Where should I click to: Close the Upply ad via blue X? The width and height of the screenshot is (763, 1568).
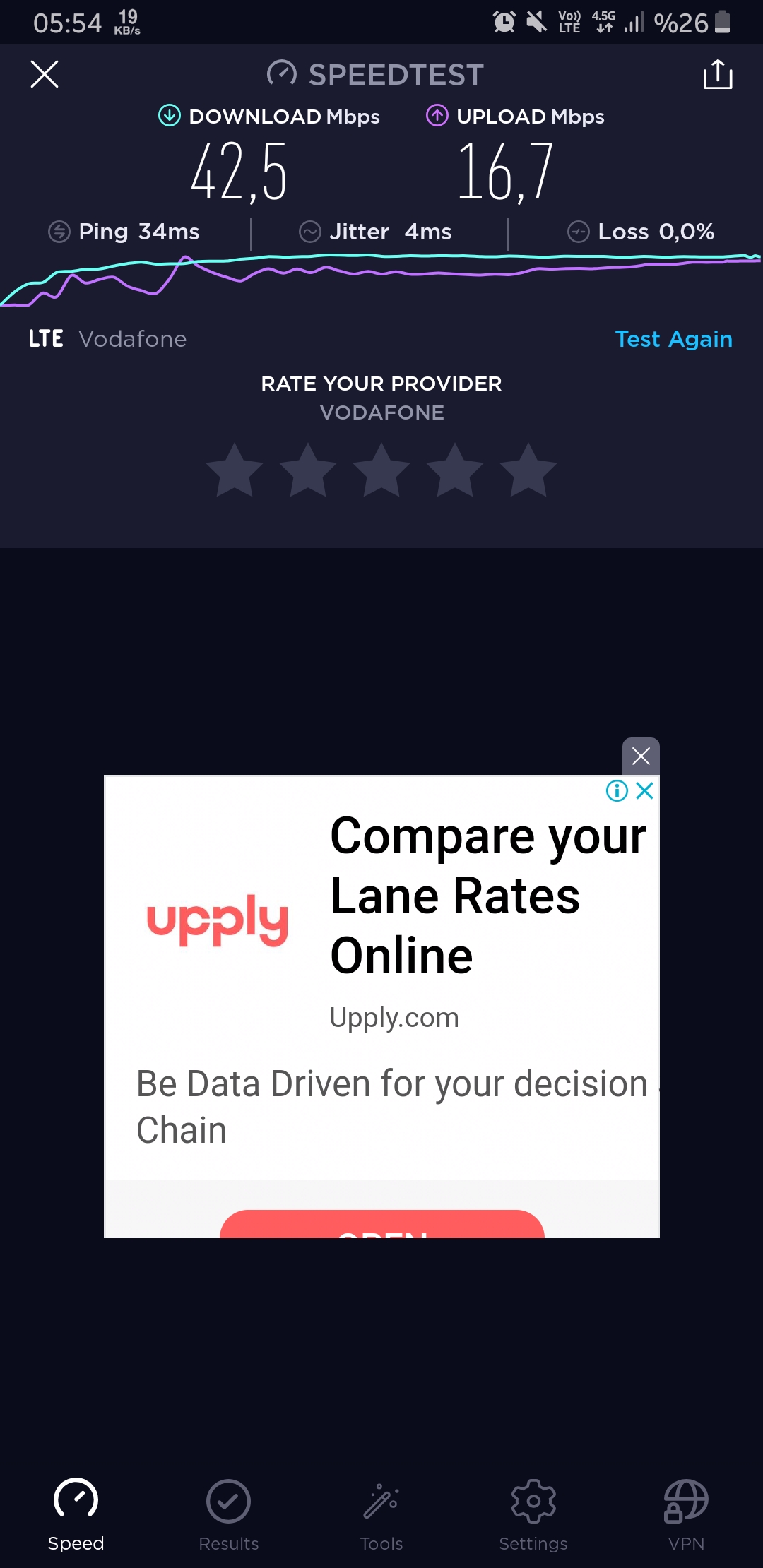[644, 790]
